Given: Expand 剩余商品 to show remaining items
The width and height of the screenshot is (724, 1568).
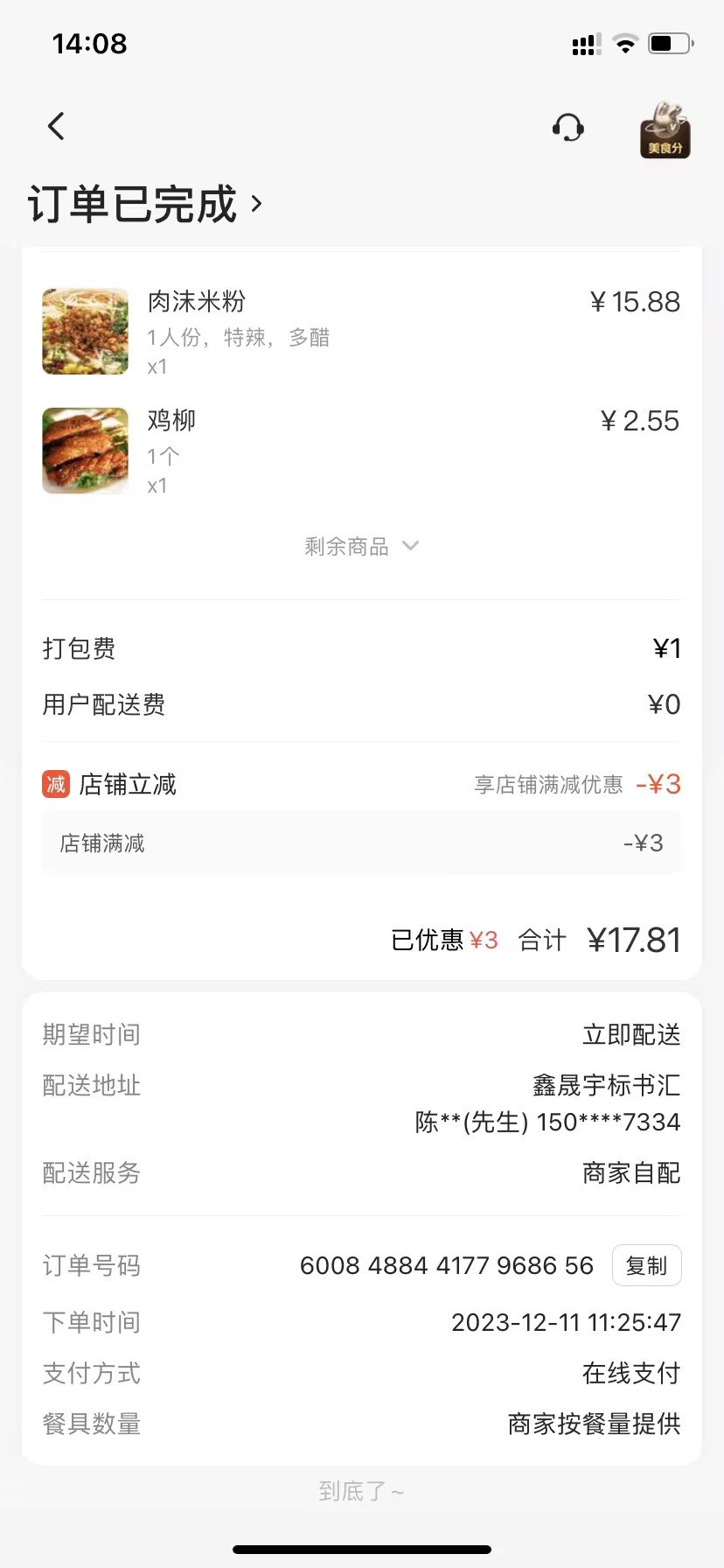Looking at the screenshot, I should (361, 547).
